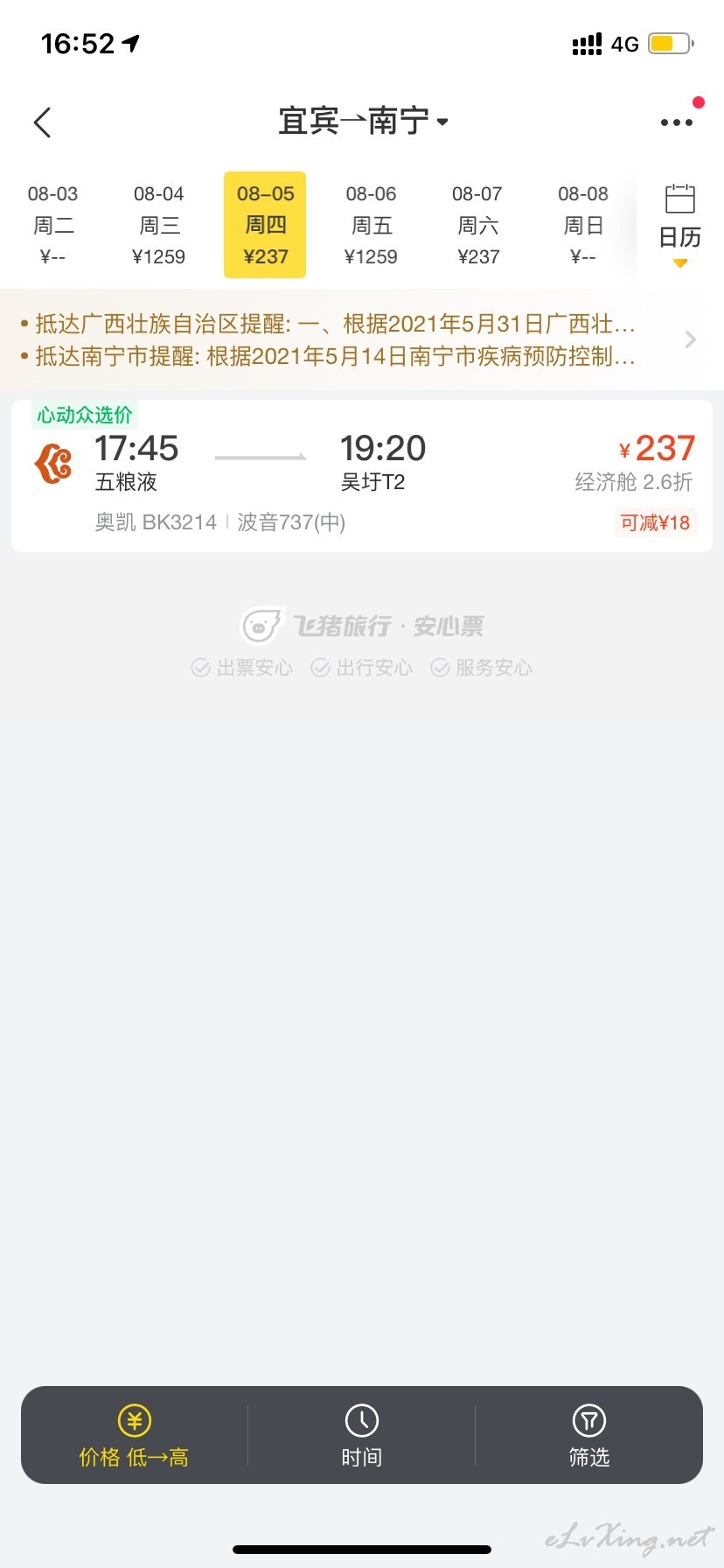Tap the selected 08-05 周四 date
724x1568 pixels.
[x=265, y=225]
